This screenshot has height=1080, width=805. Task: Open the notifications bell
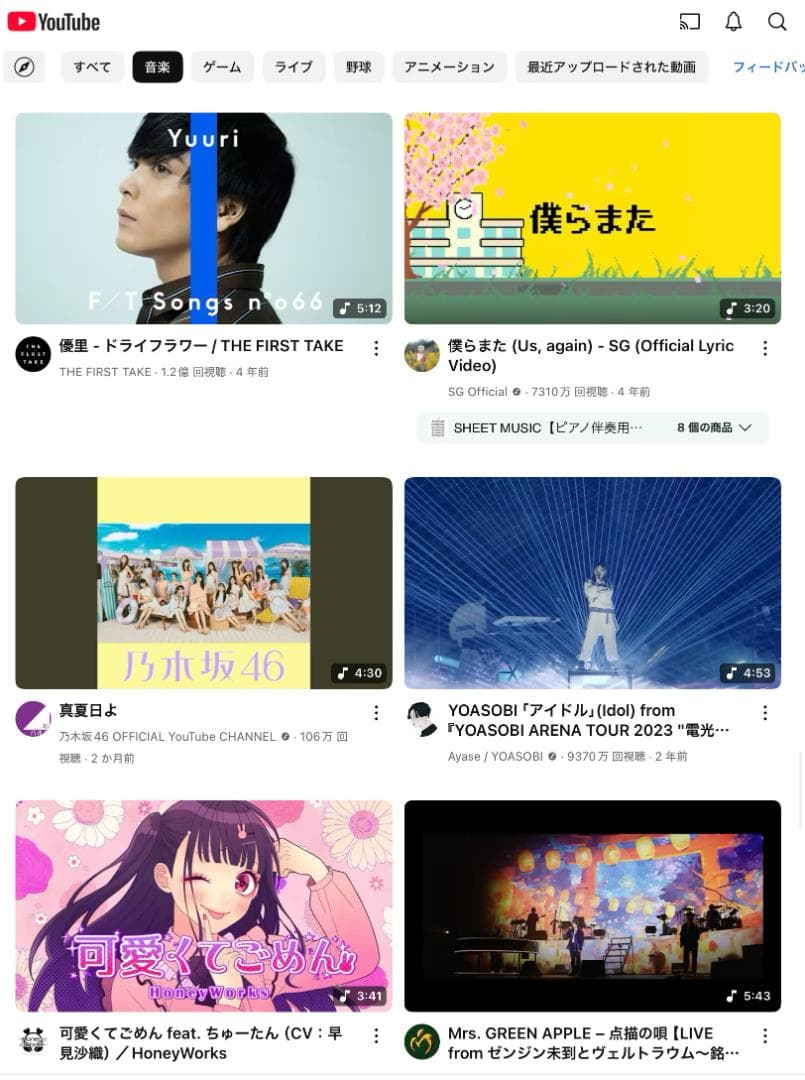tap(733, 22)
